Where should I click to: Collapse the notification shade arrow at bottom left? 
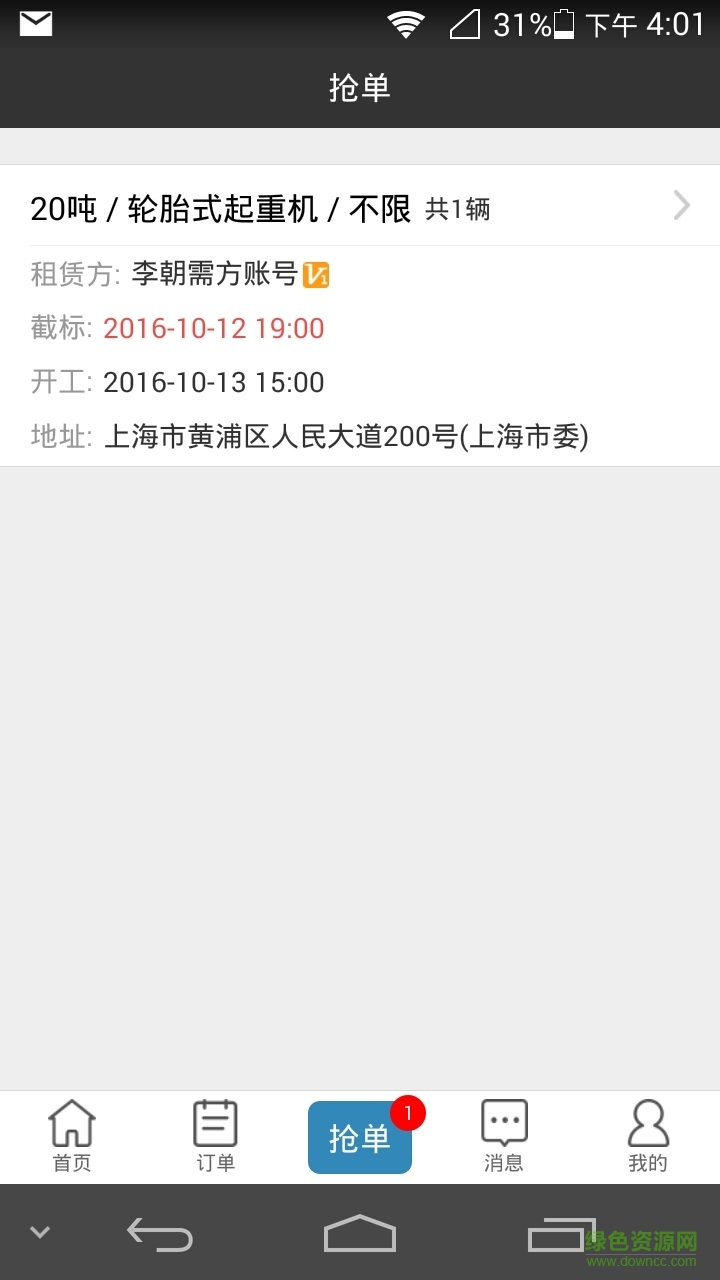pyautogui.click(x=38, y=1232)
